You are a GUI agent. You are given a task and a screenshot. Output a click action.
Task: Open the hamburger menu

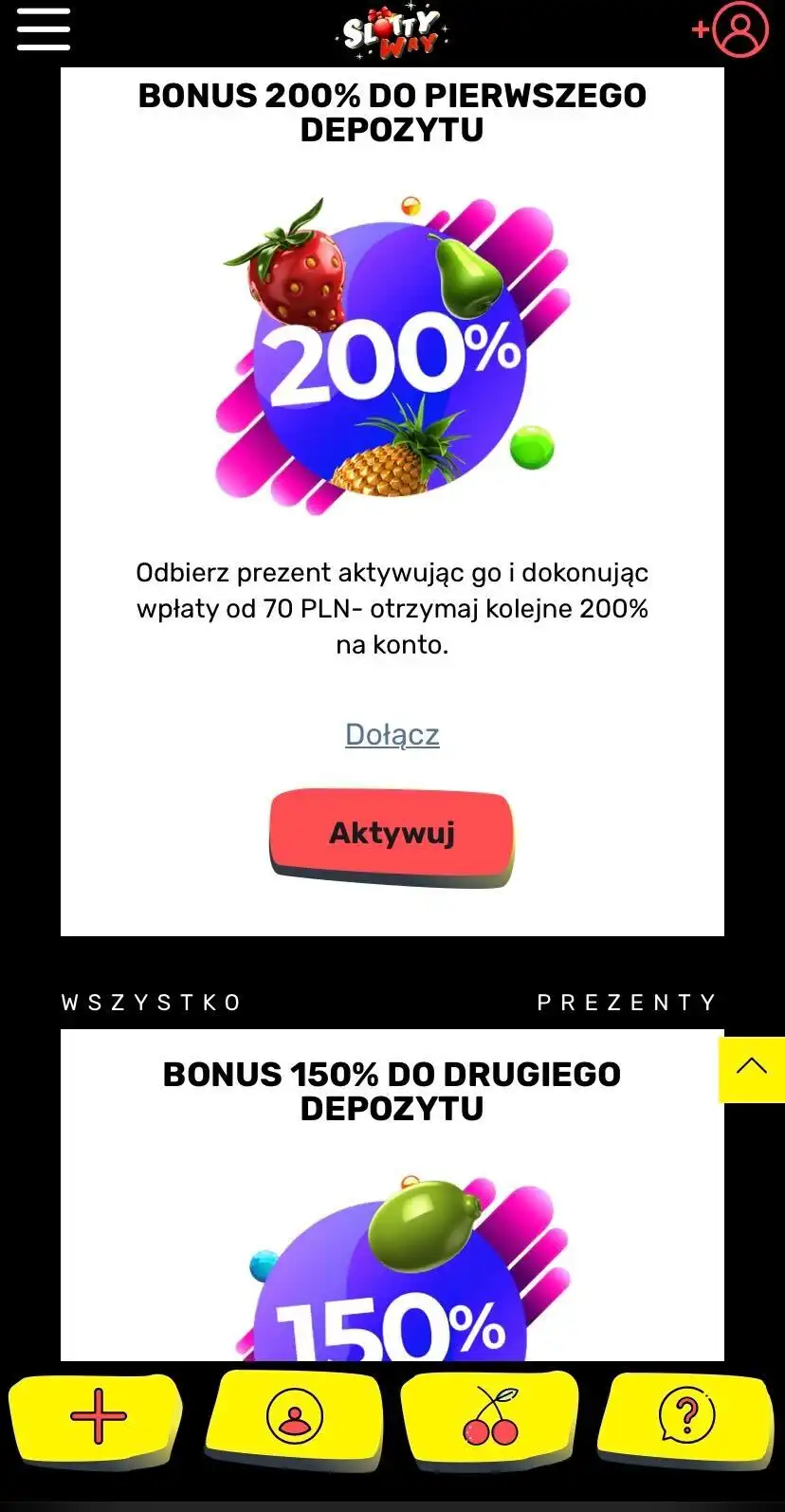(43, 29)
